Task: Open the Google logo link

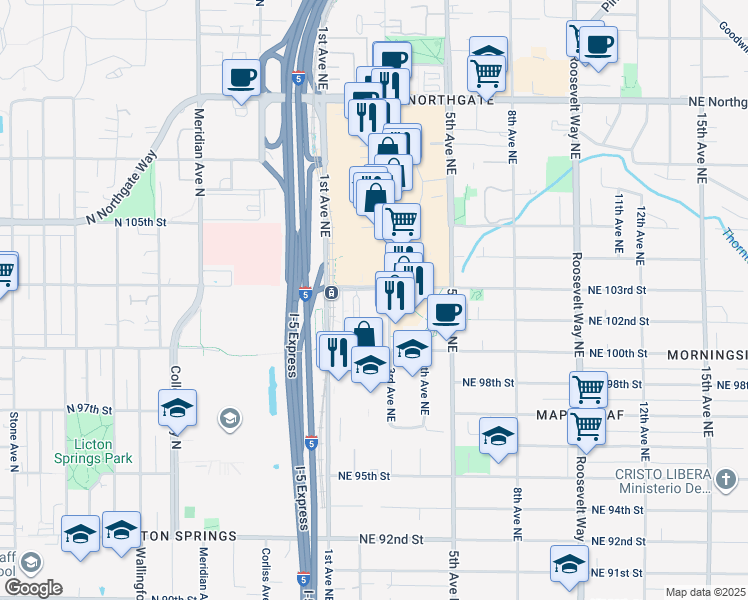Action: coord(33,588)
